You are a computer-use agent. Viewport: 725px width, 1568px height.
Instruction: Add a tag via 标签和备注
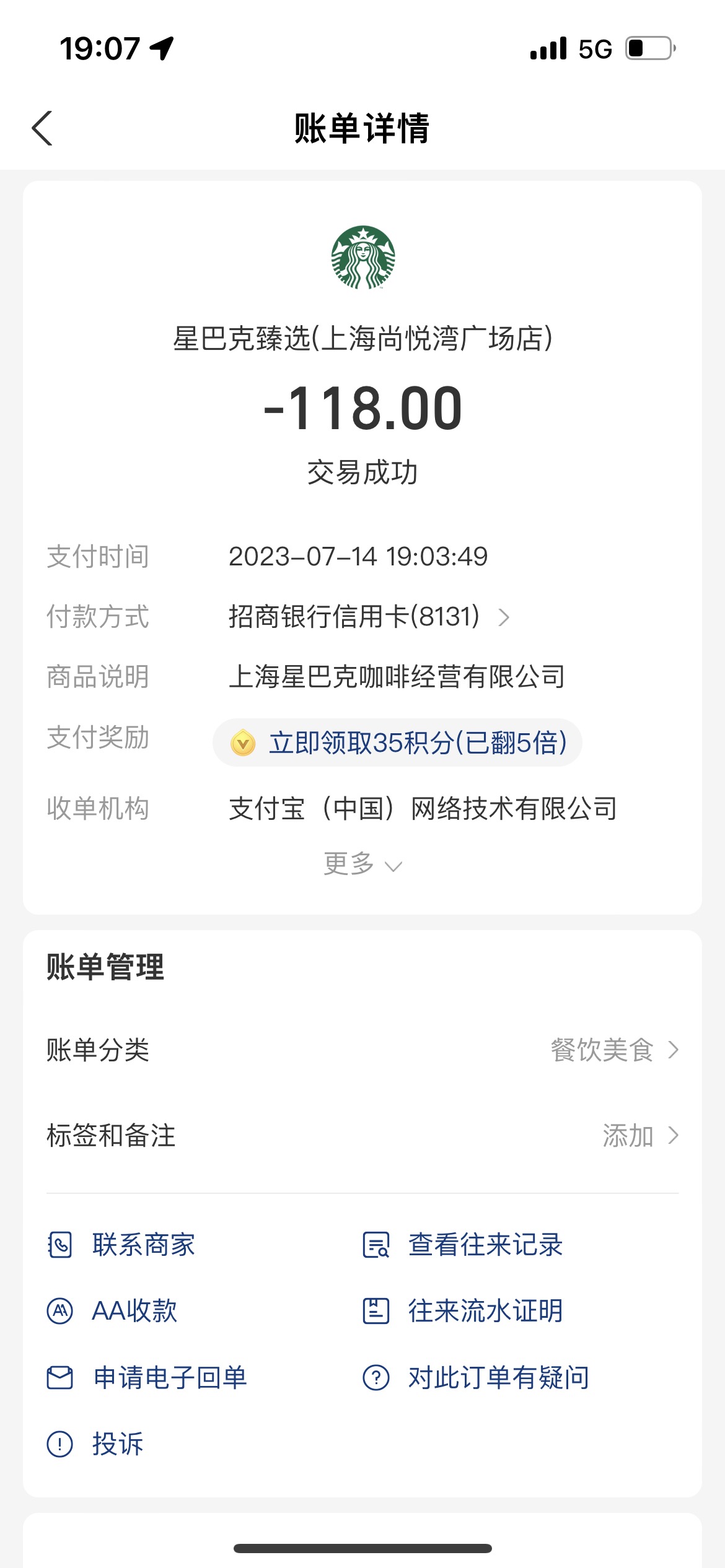tap(362, 1135)
